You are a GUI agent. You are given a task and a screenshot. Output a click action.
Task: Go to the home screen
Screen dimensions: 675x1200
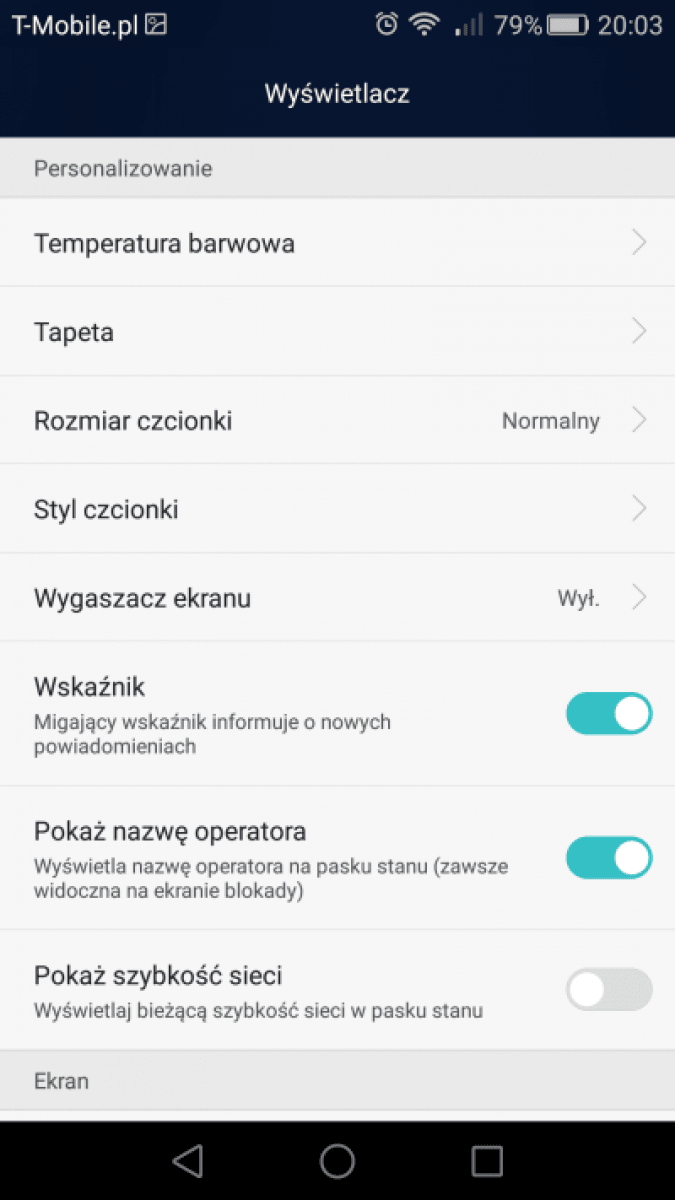pos(338,1160)
